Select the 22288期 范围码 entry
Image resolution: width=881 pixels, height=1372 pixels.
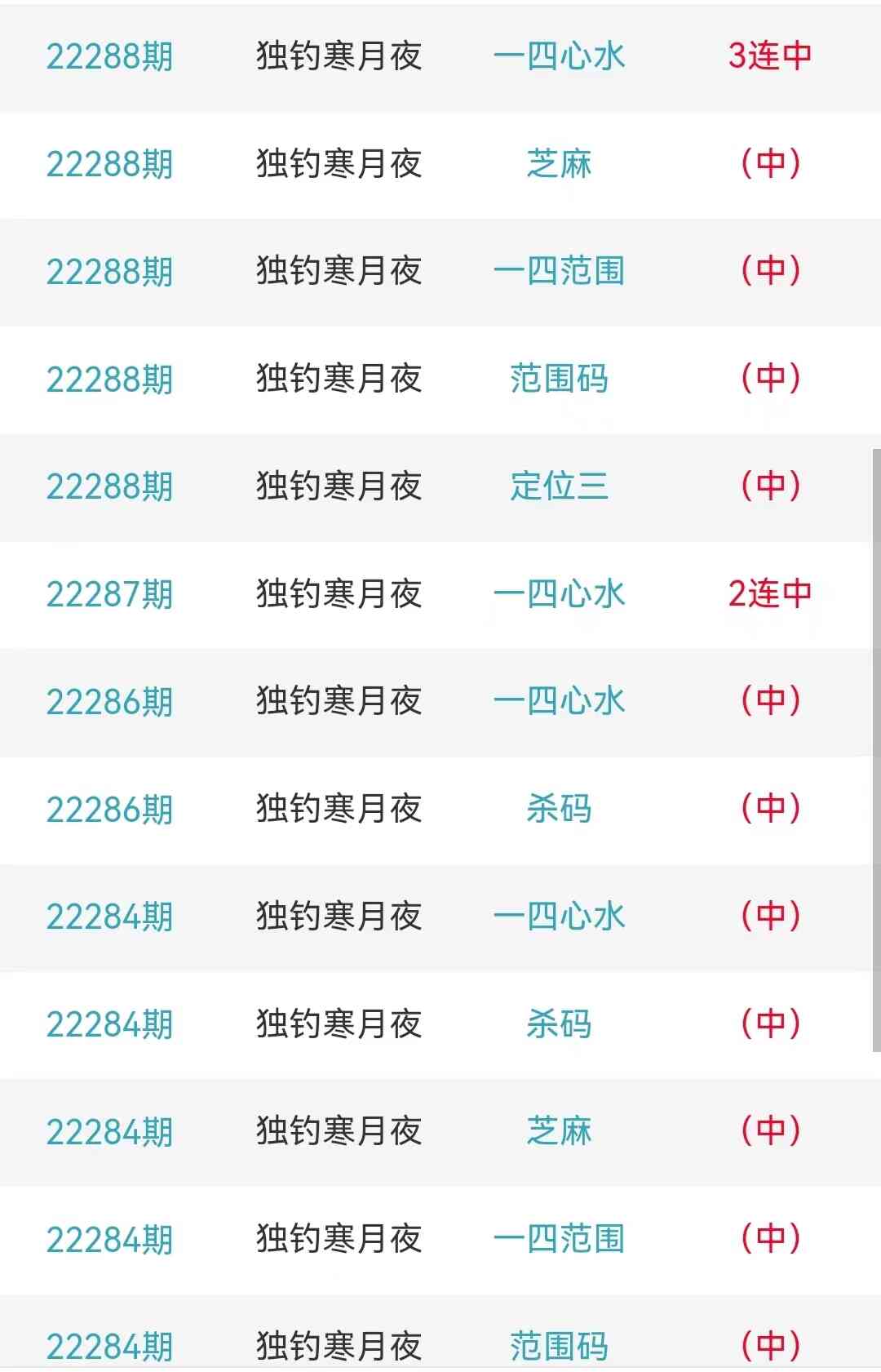click(559, 379)
